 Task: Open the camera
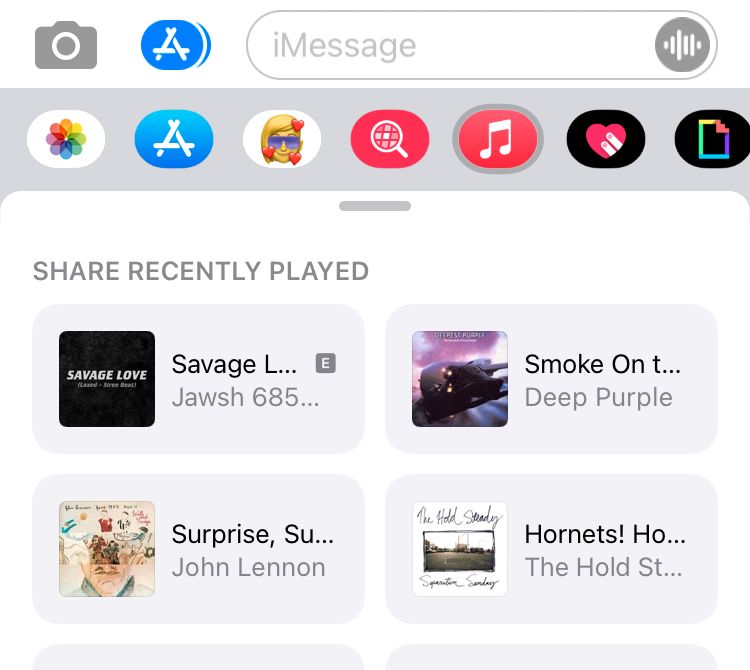click(x=66, y=45)
